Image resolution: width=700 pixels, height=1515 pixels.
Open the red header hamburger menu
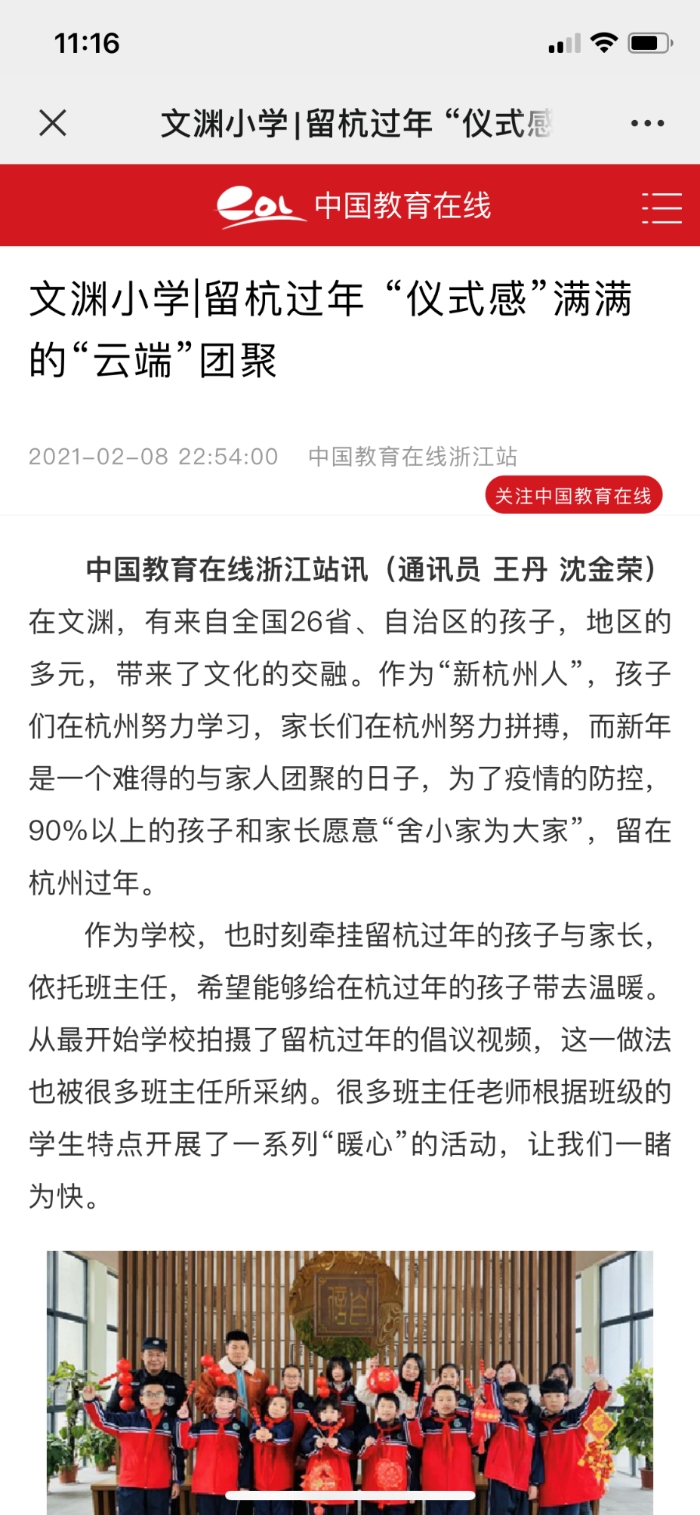(x=661, y=207)
